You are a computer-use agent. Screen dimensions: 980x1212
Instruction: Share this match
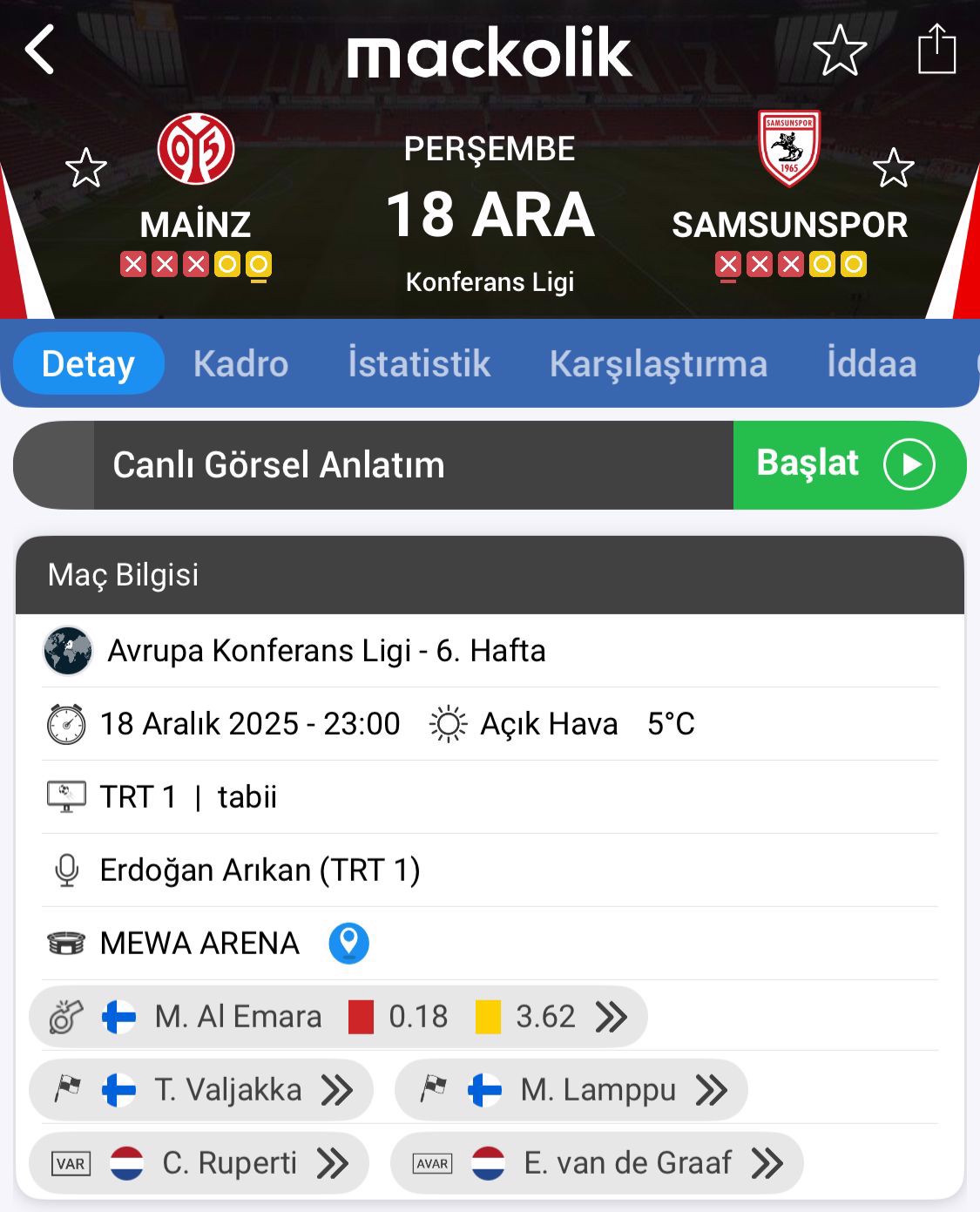936,50
